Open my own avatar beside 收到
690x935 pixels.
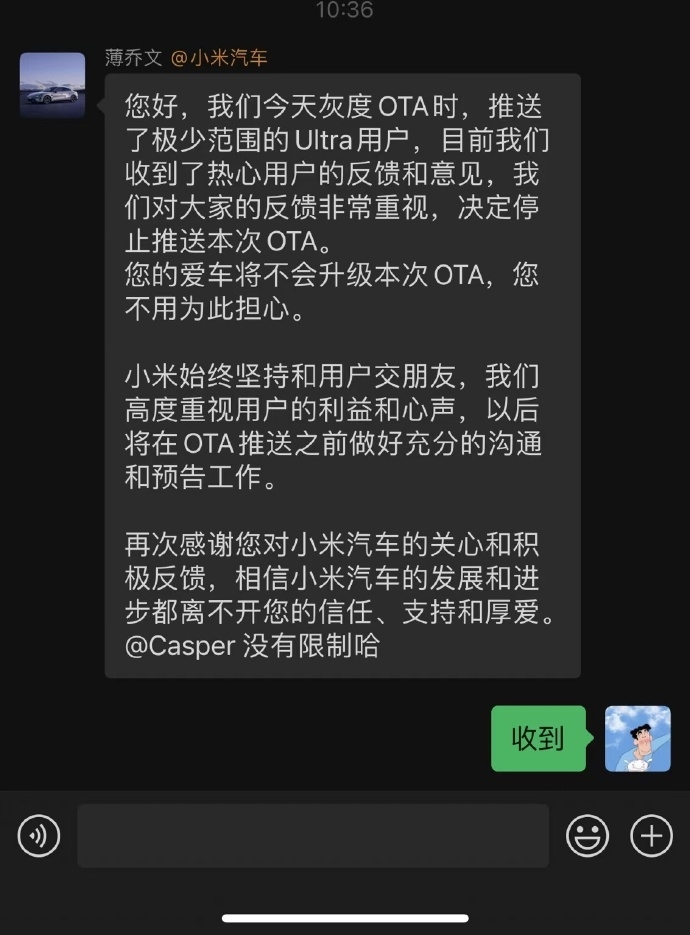pyautogui.click(x=637, y=738)
